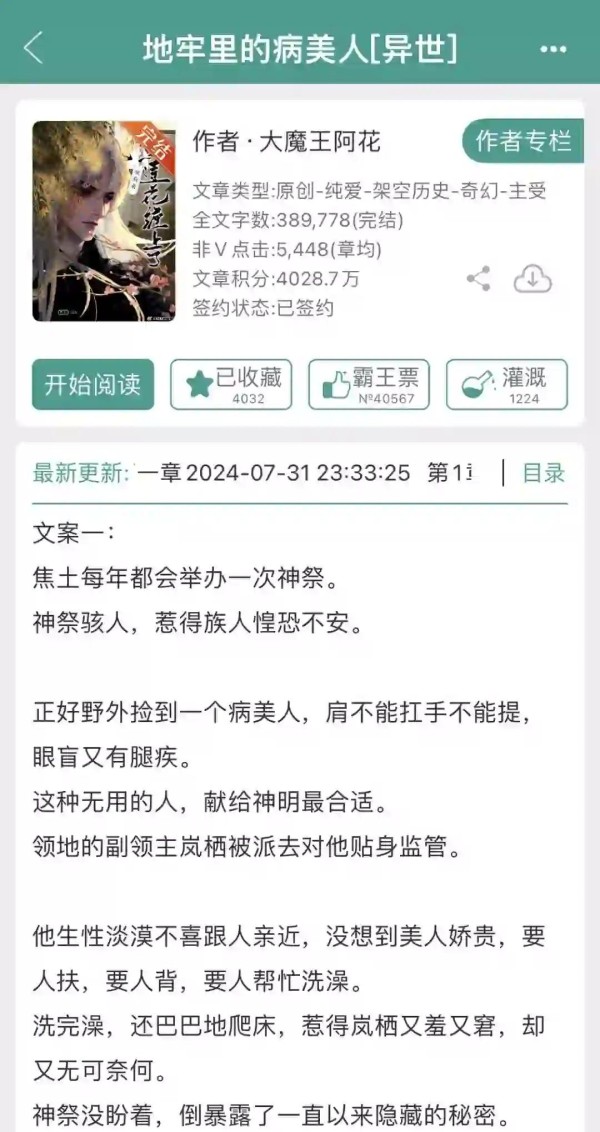Start reading with 开始阅读
Screen dimensions: 600x1132
point(93,384)
